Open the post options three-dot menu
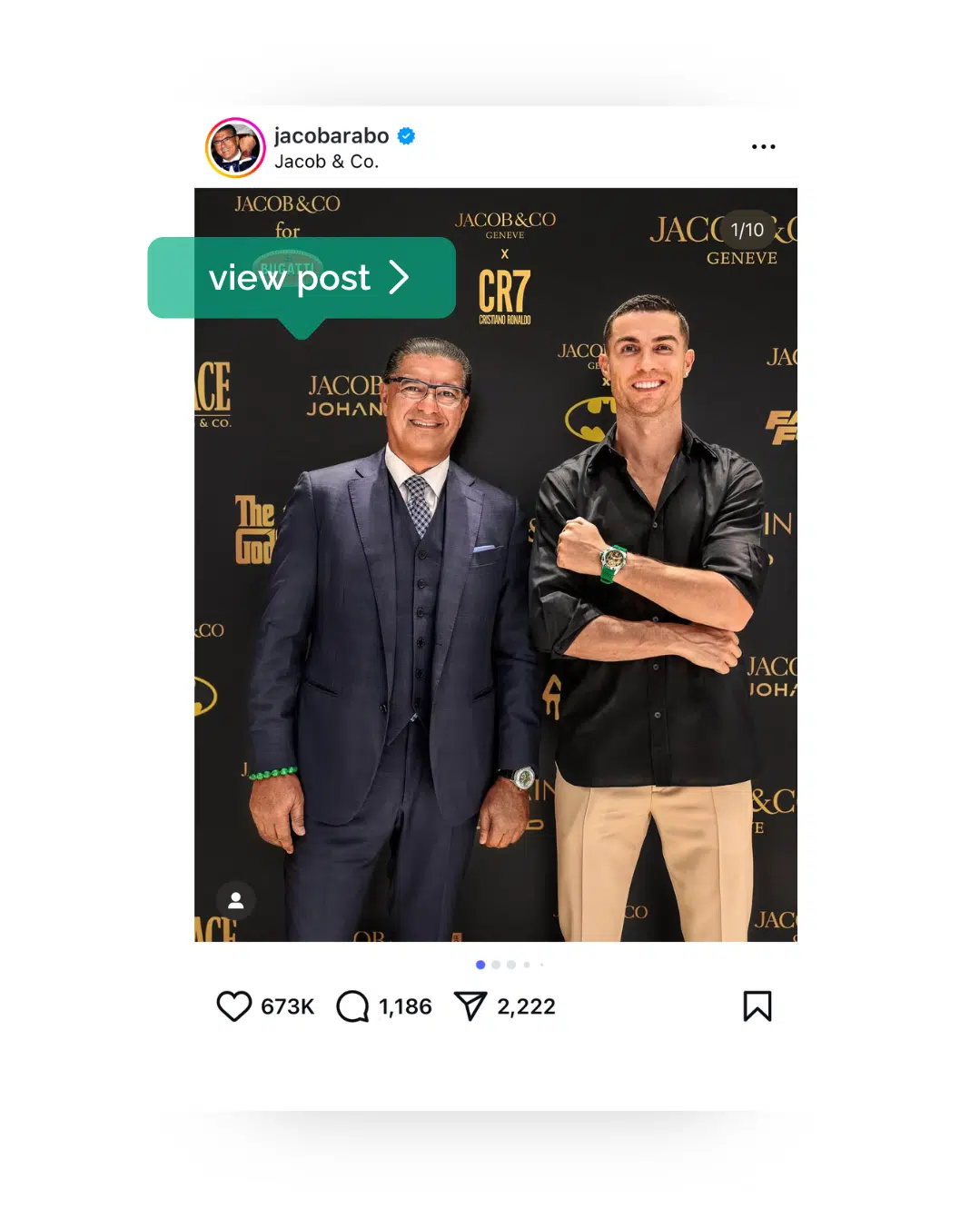 click(763, 146)
